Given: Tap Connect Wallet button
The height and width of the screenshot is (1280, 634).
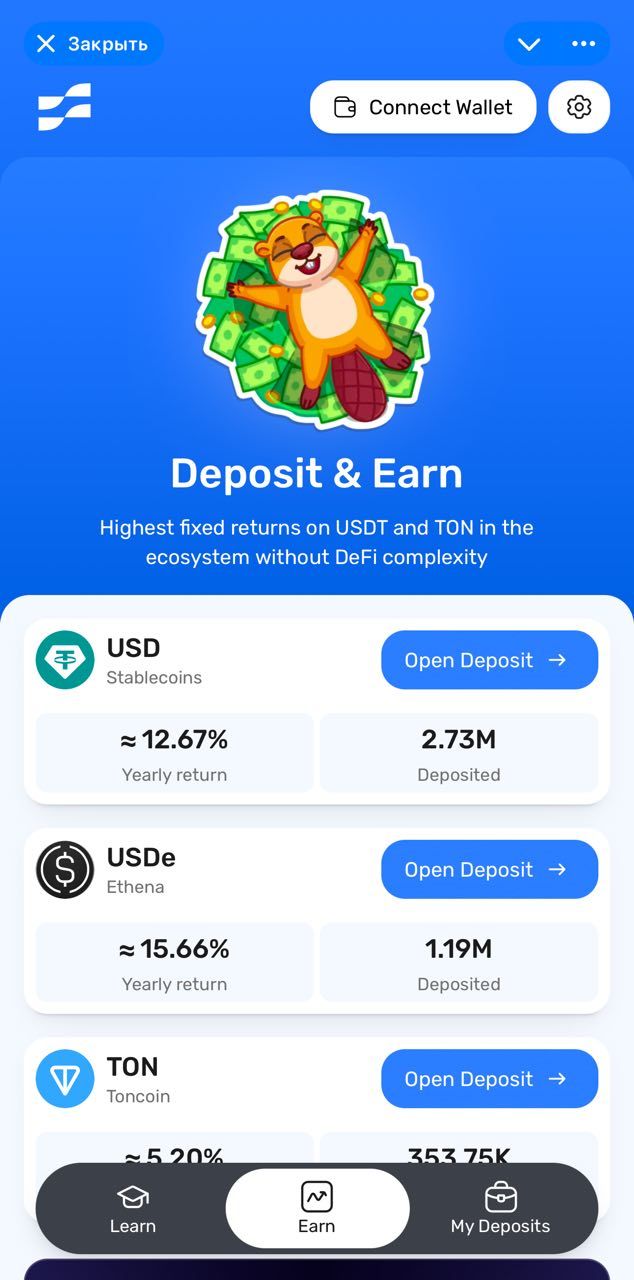Looking at the screenshot, I should point(422,107).
